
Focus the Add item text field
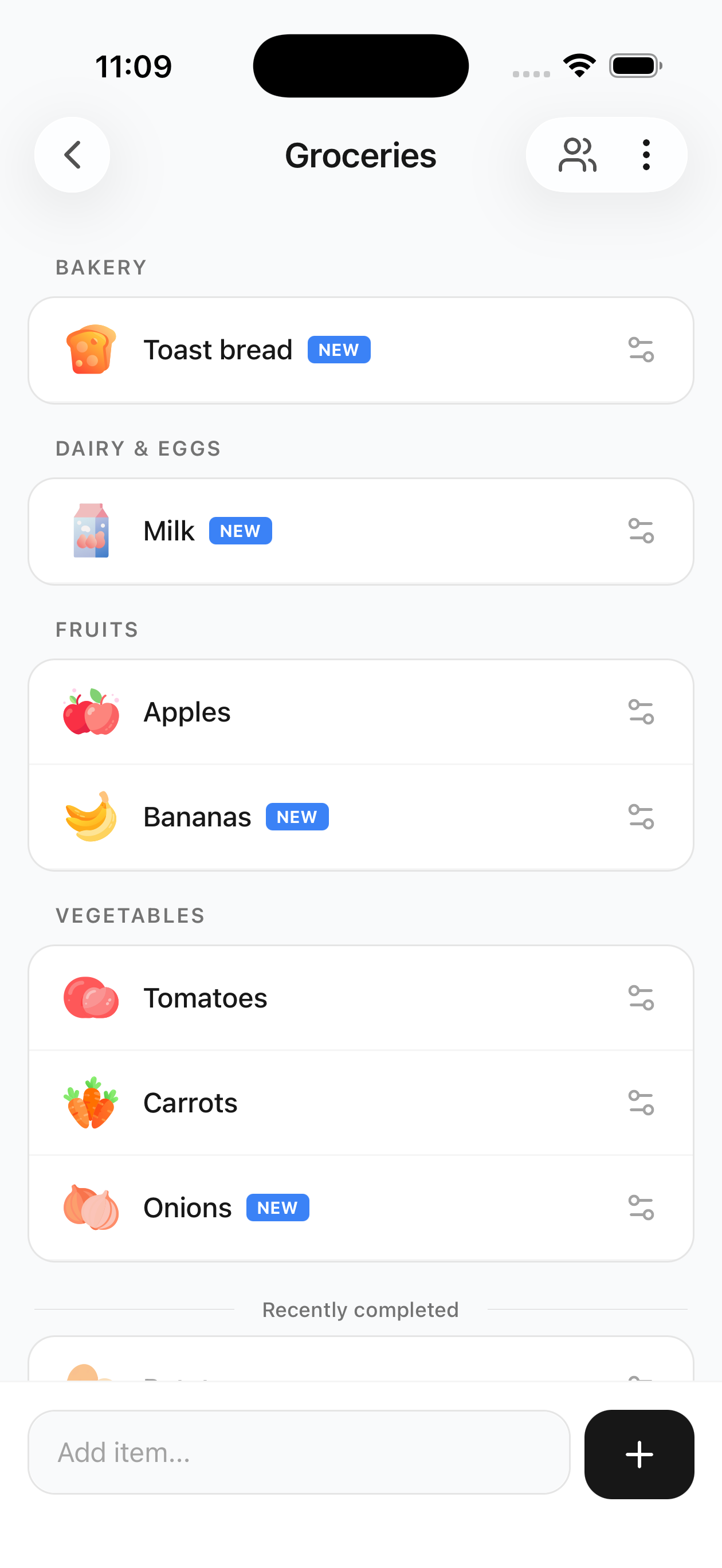pos(299,1452)
